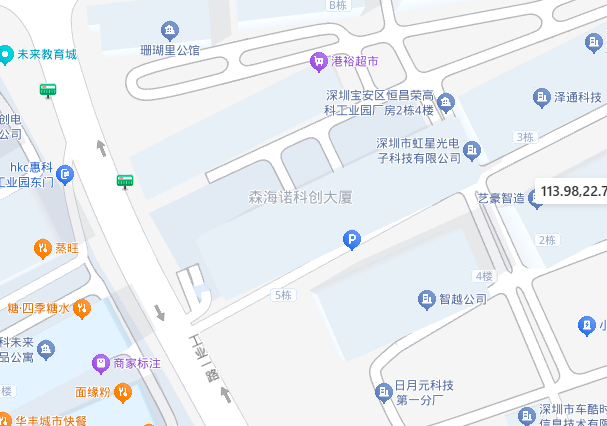Select the bus stop below 未来教育城
607x426 pixels.
tap(47, 90)
